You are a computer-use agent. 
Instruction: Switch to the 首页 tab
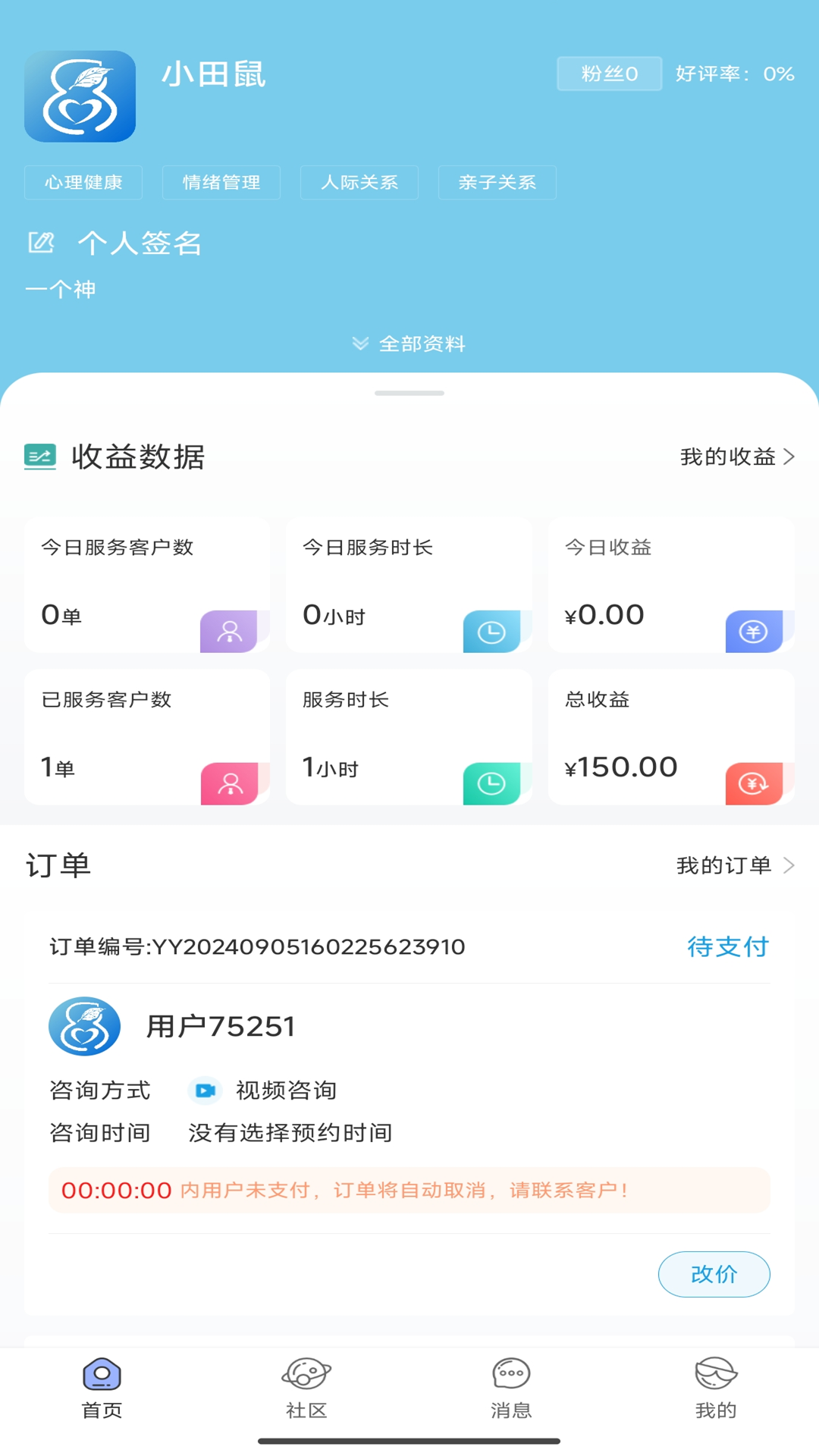tap(102, 1389)
